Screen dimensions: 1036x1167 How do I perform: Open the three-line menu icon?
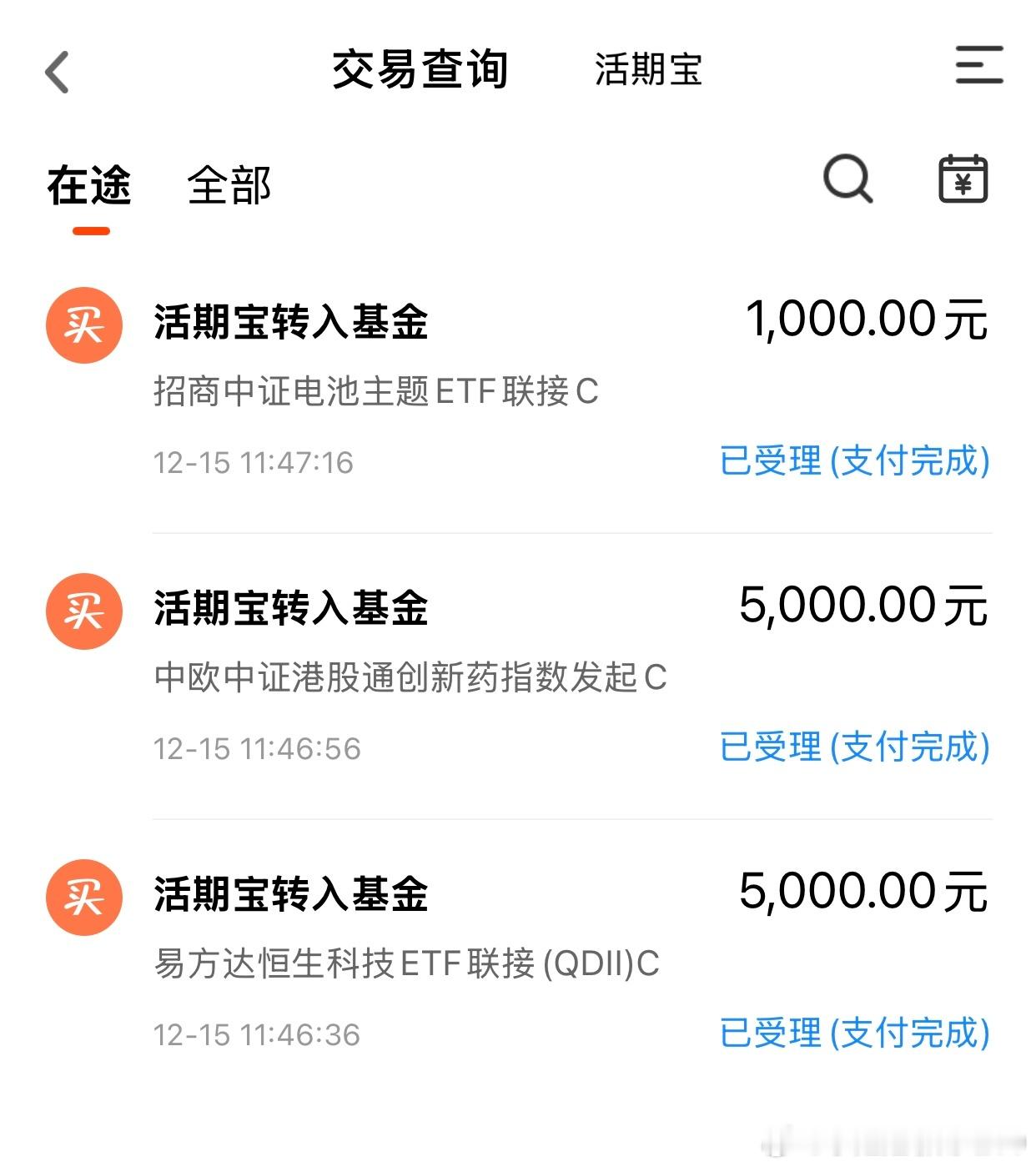(978, 65)
